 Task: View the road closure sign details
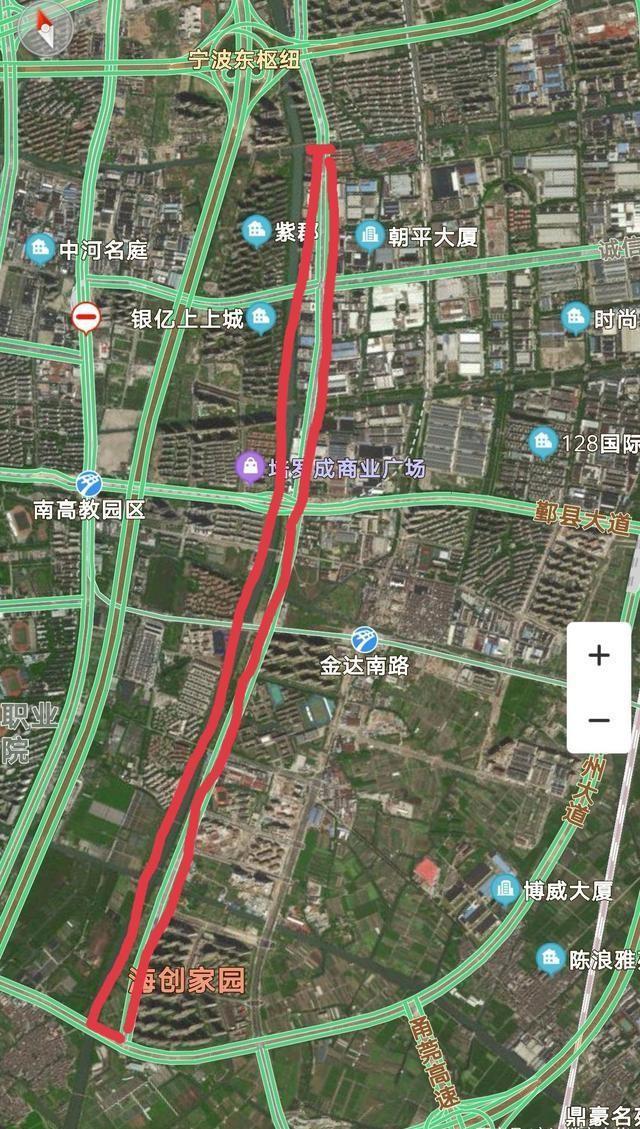(x=86, y=317)
